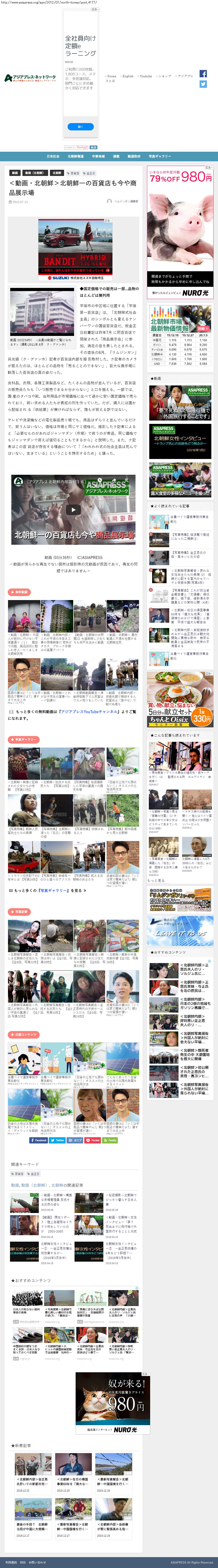Open the Facebook icon in the header
218x1568 pixels.
203,74
